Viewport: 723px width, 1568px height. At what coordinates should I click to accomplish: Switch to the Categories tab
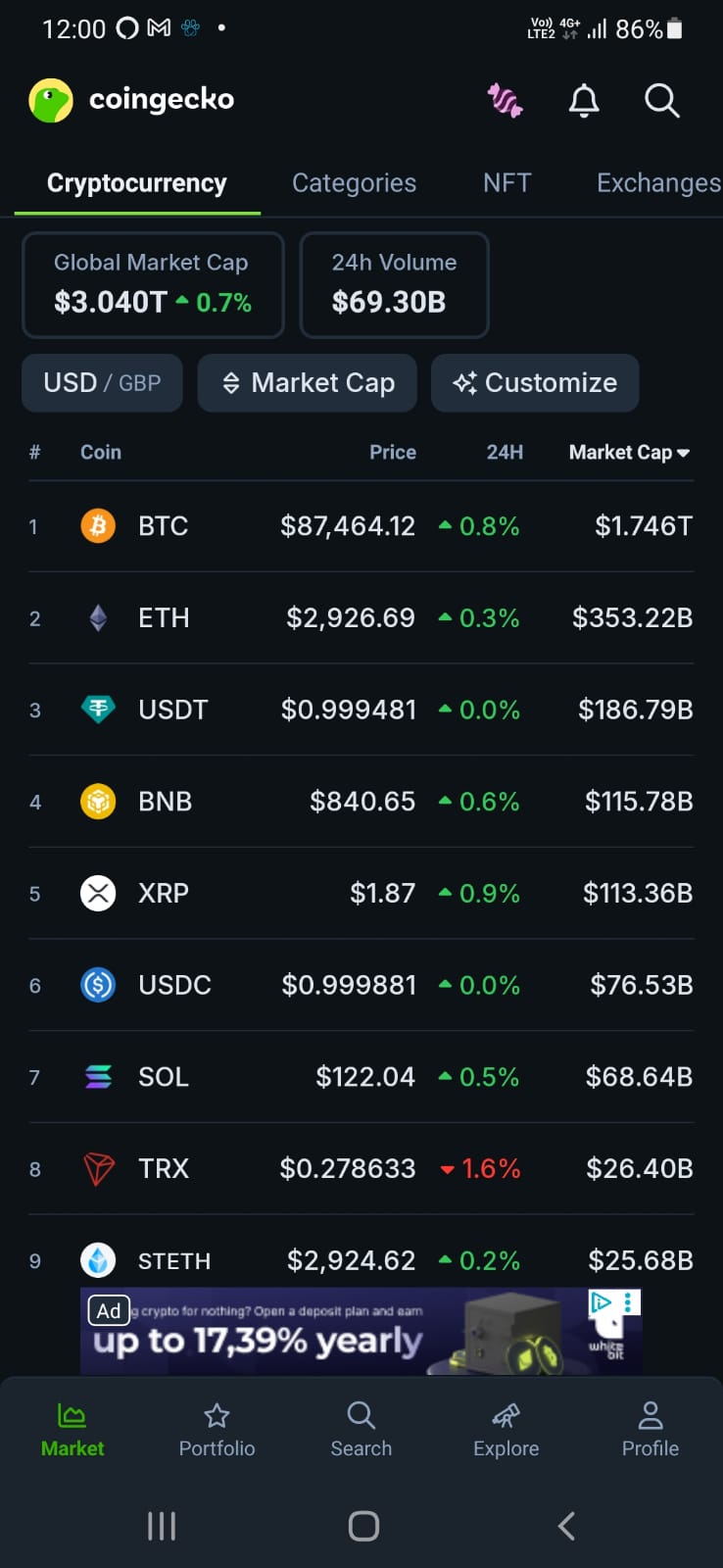click(x=354, y=183)
